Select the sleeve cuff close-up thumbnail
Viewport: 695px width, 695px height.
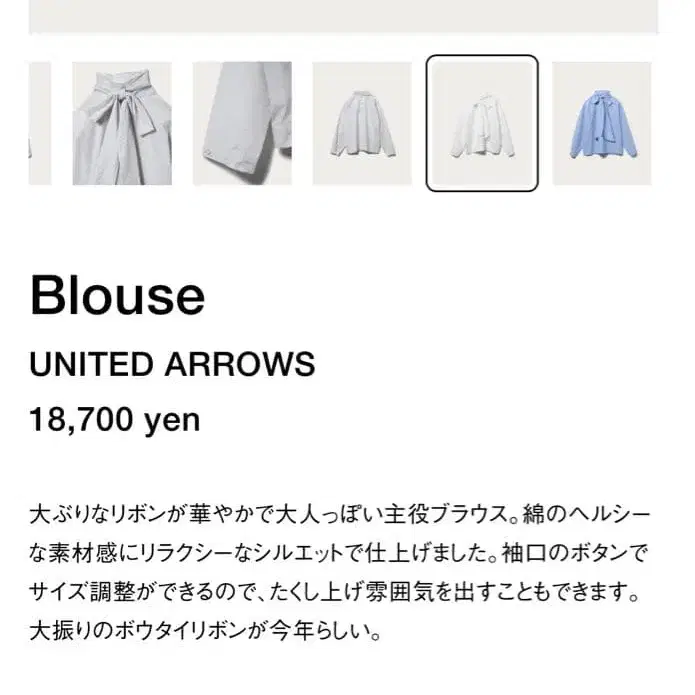click(241, 123)
